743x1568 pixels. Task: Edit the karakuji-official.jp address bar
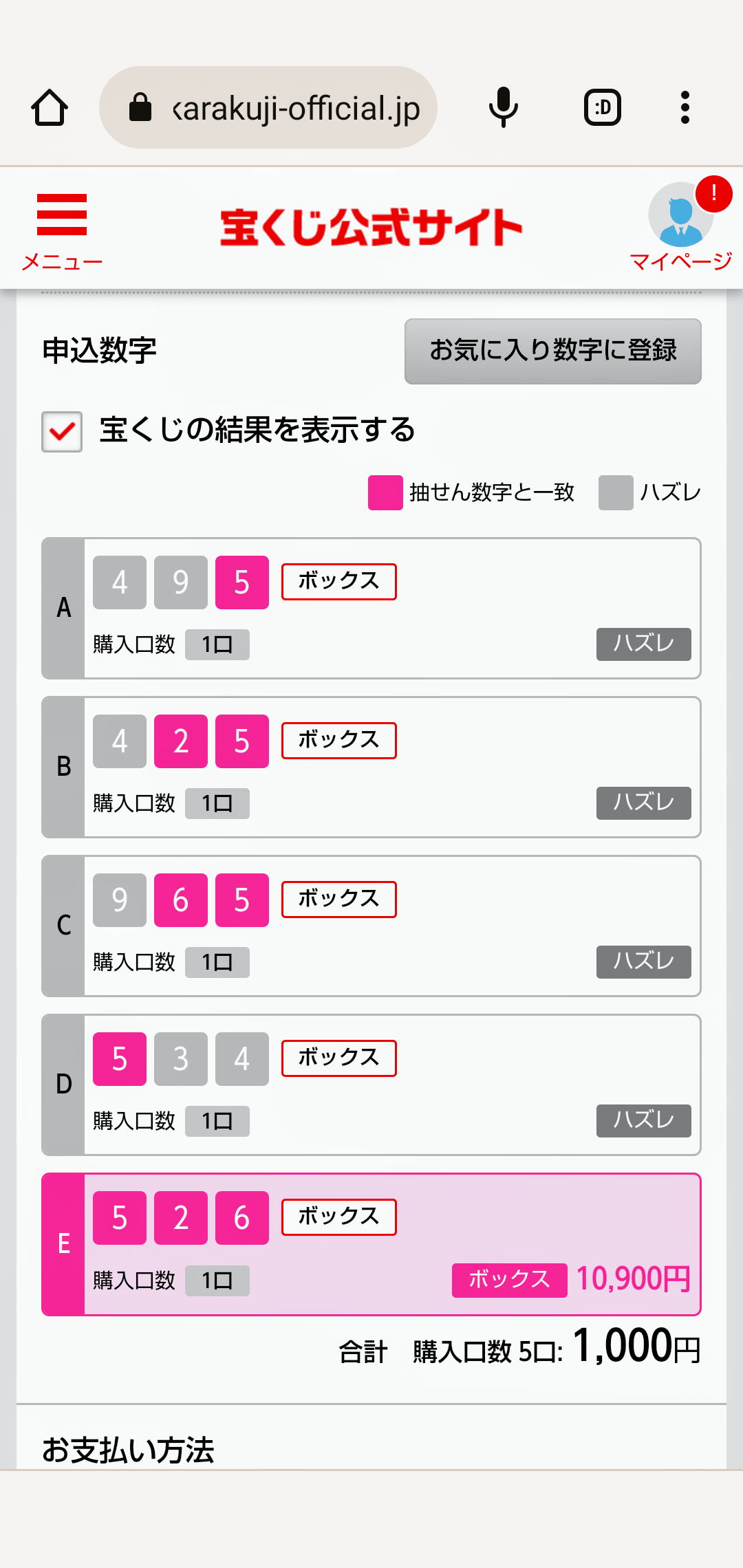268,107
